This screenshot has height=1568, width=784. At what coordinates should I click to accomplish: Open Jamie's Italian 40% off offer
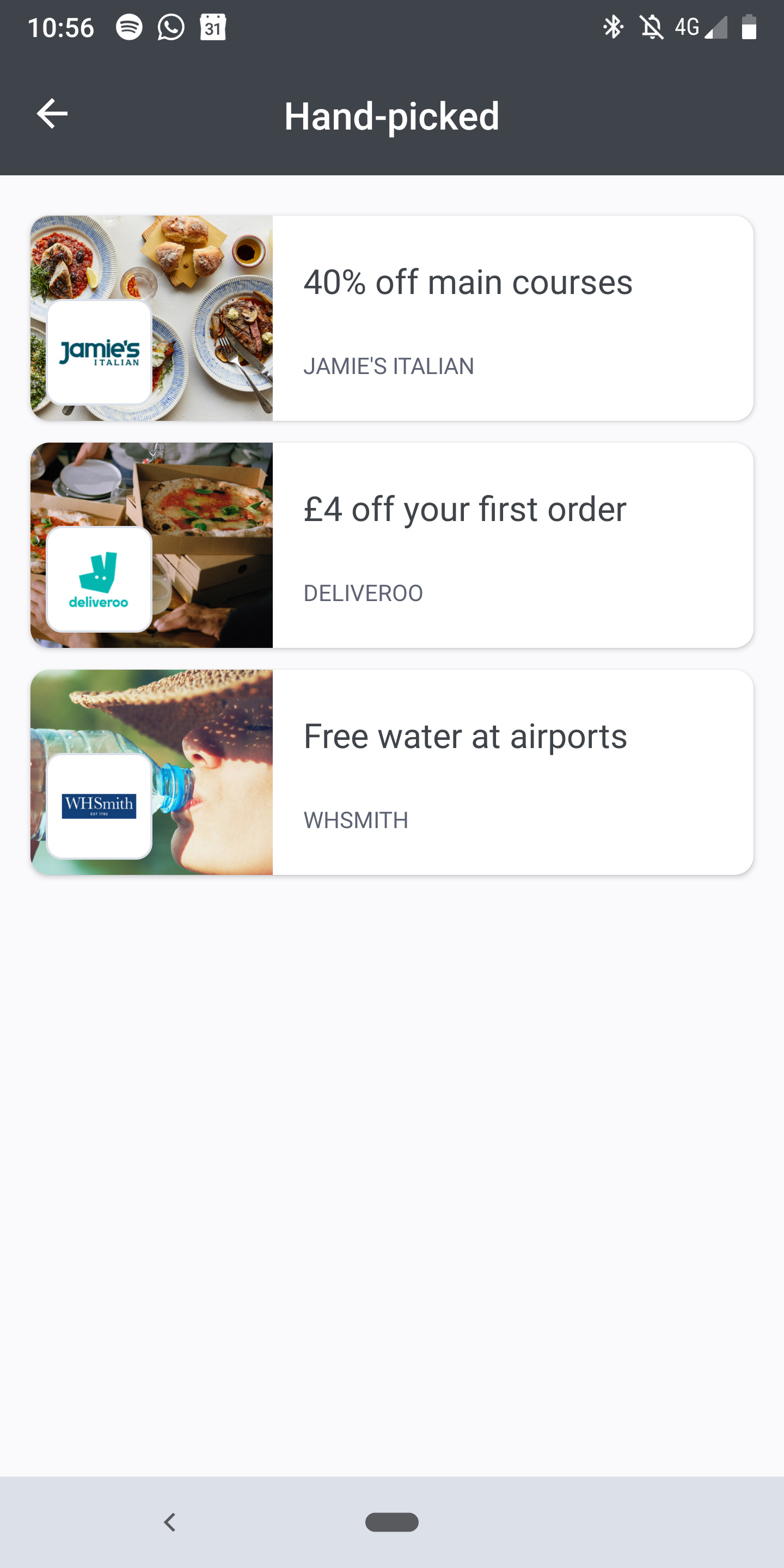coord(391,318)
